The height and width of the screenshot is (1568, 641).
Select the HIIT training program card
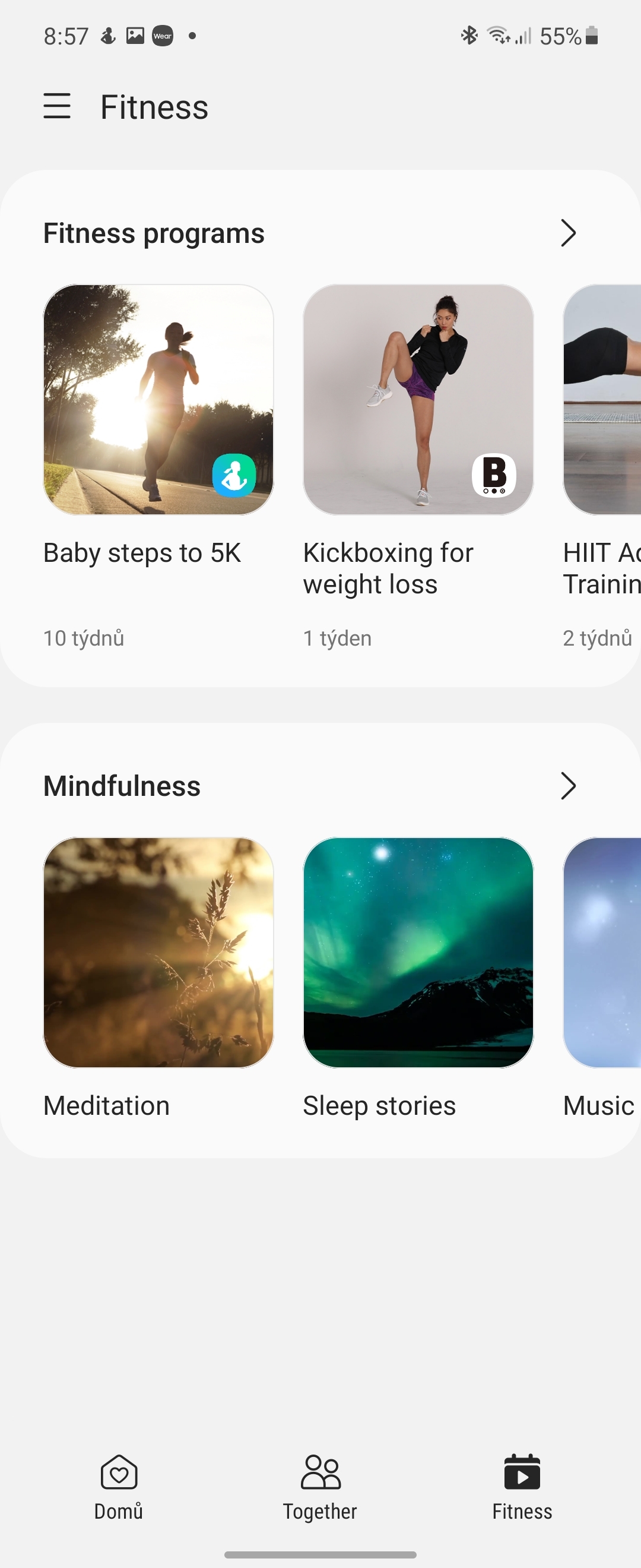pyautogui.click(x=602, y=400)
